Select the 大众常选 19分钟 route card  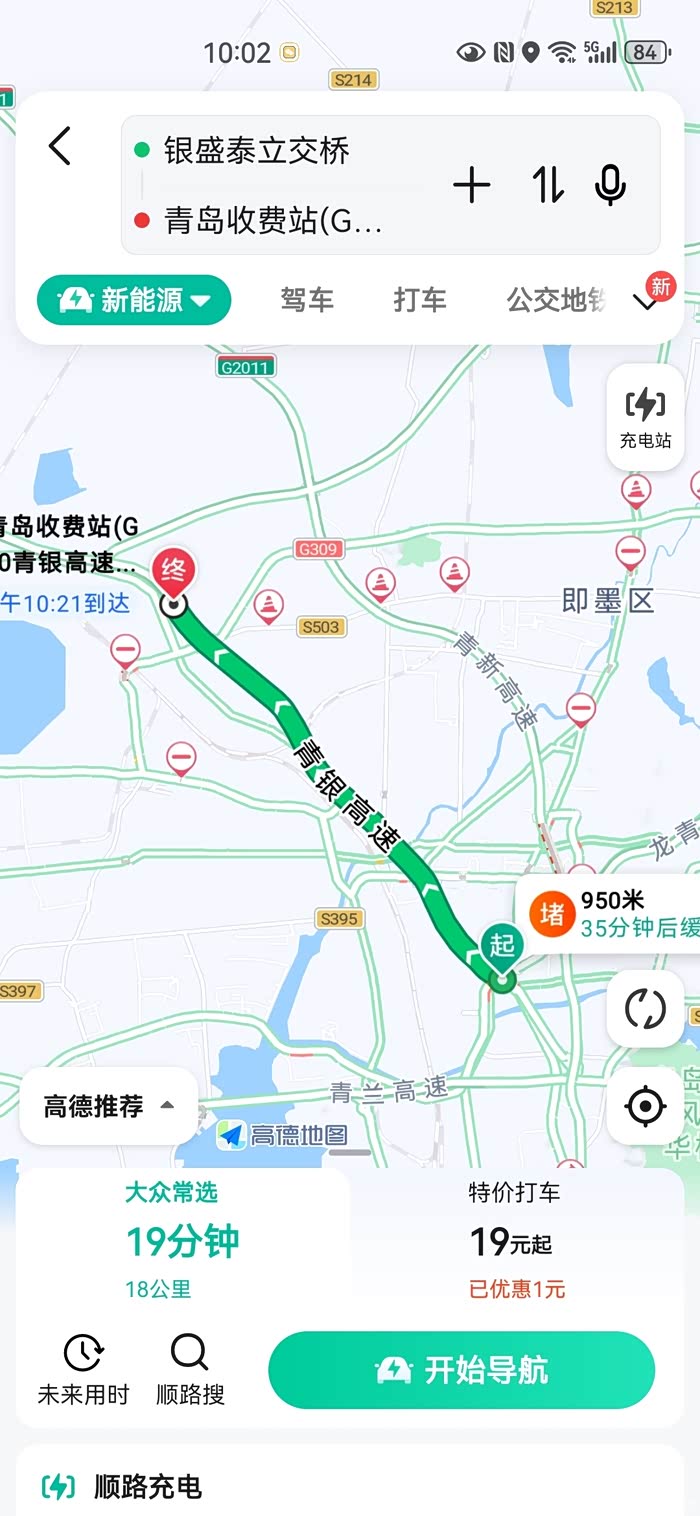(x=183, y=1239)
